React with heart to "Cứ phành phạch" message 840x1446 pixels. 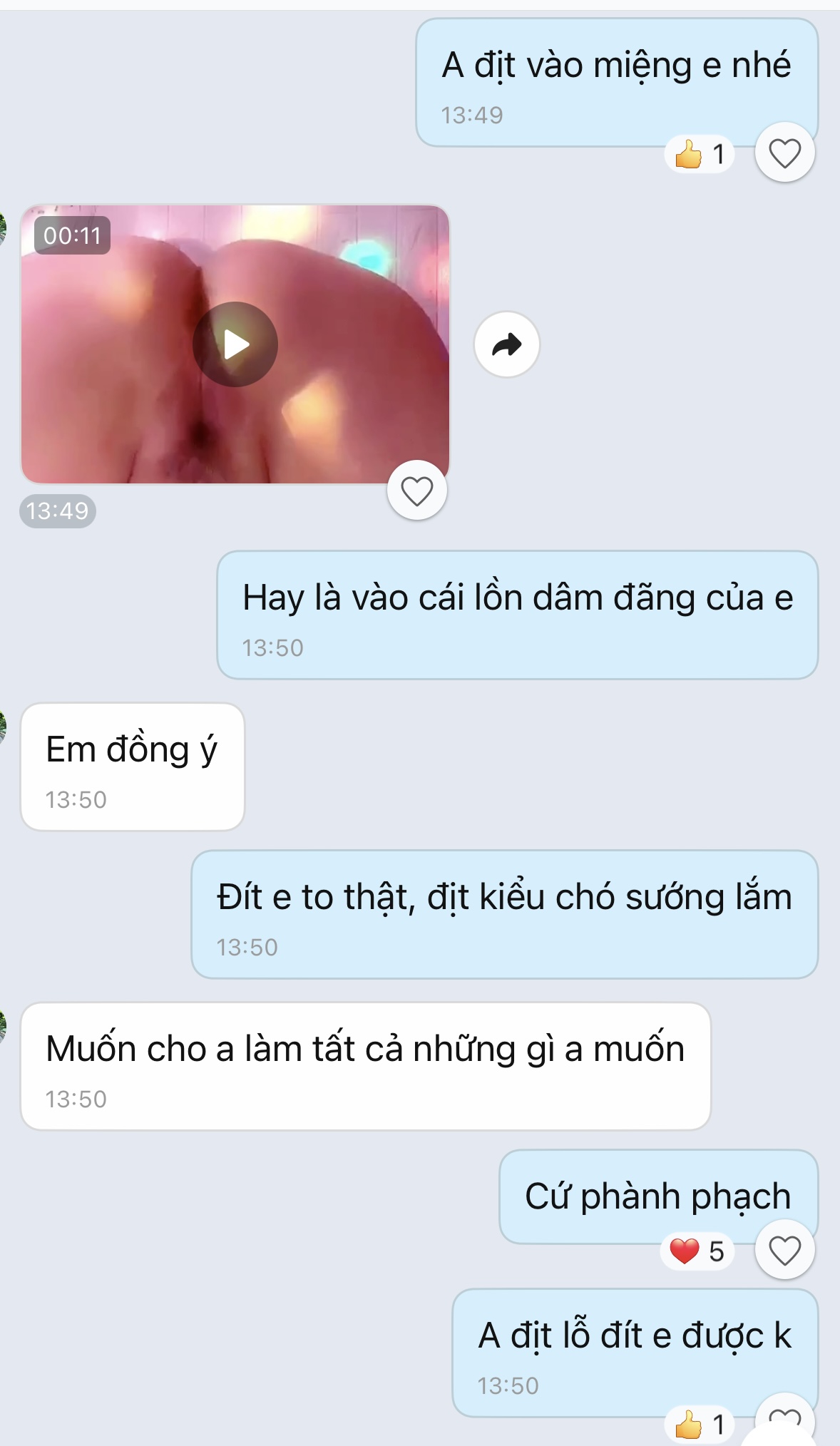784,1250
